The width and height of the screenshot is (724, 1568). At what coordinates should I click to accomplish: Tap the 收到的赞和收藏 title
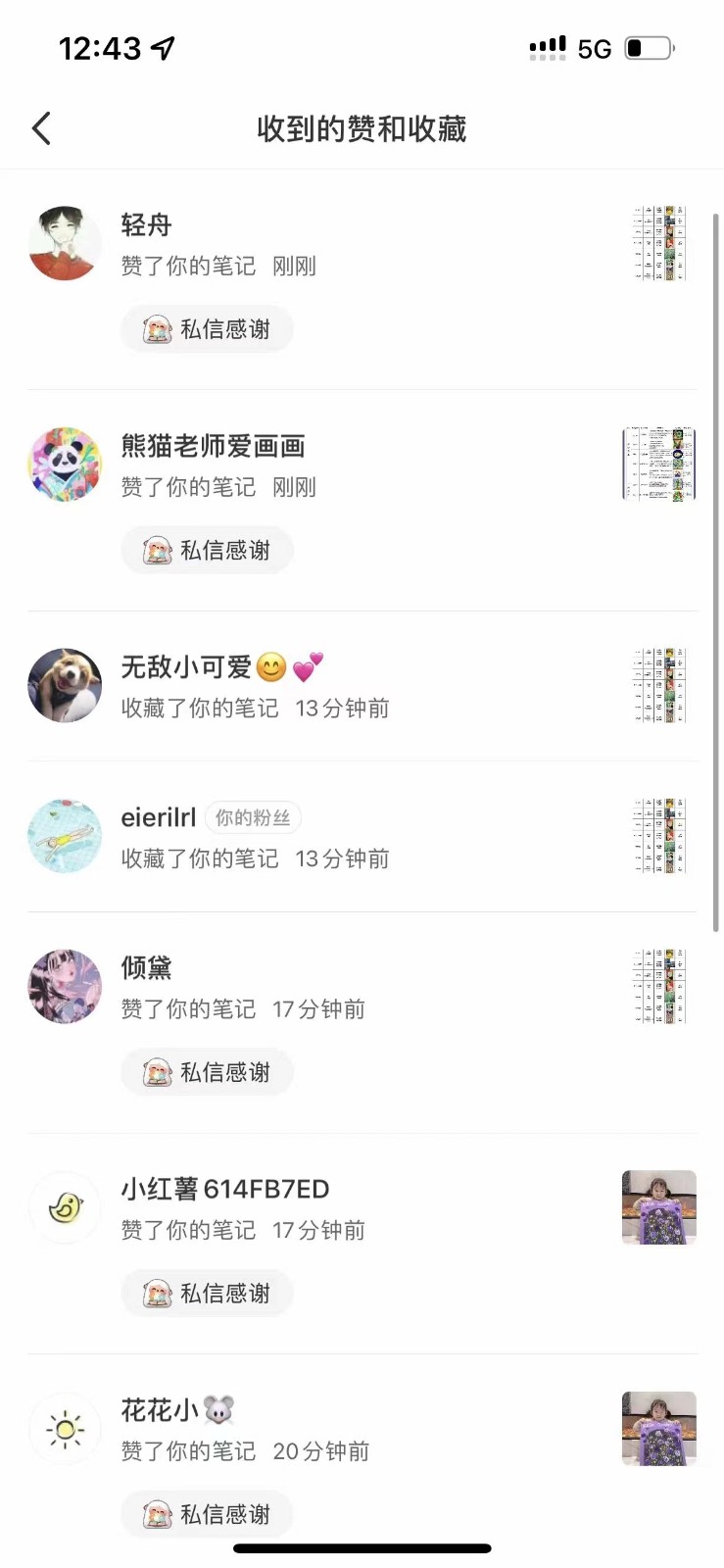[x=362, y=128]
